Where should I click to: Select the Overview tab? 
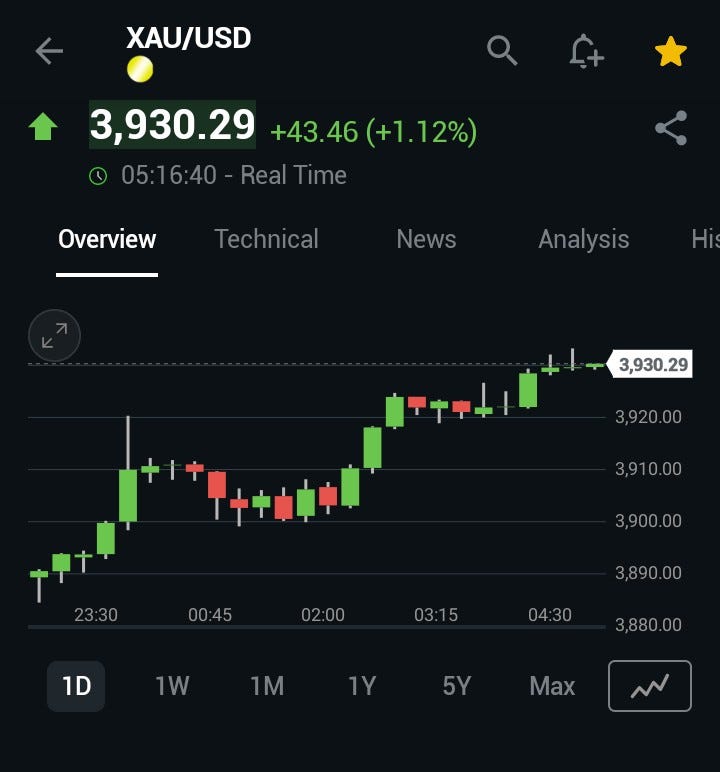tap(107, 239)
